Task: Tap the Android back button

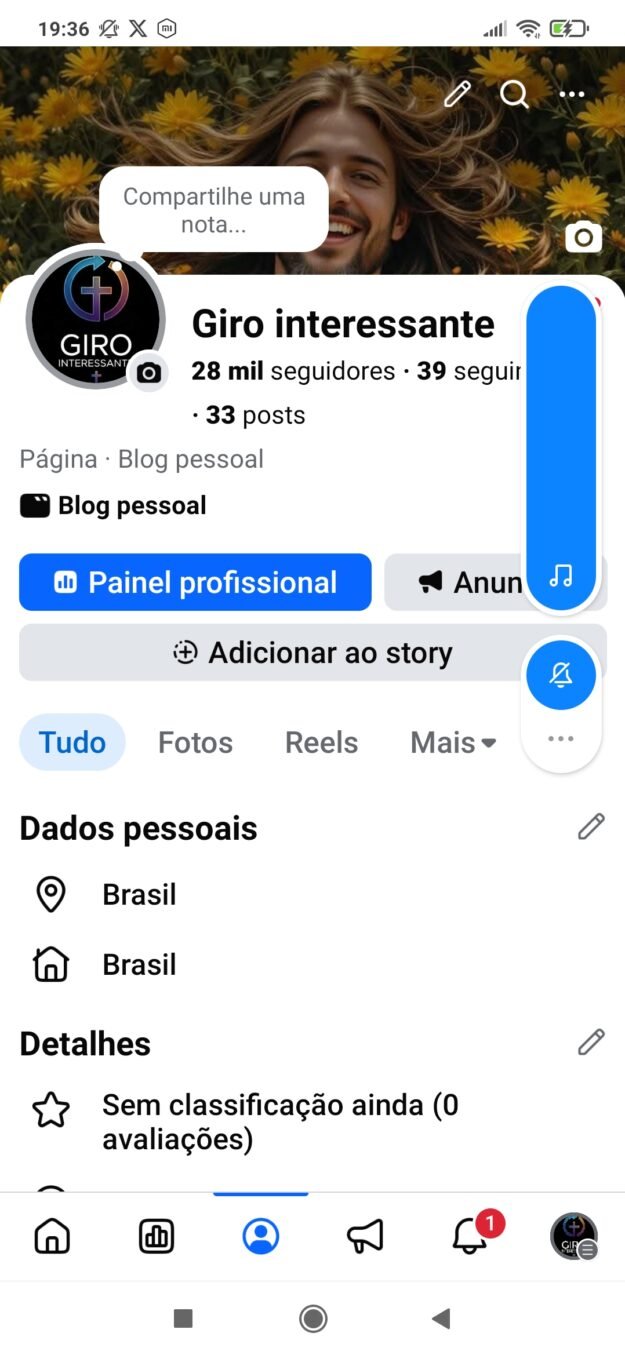Action: [x=441, y=1319]
